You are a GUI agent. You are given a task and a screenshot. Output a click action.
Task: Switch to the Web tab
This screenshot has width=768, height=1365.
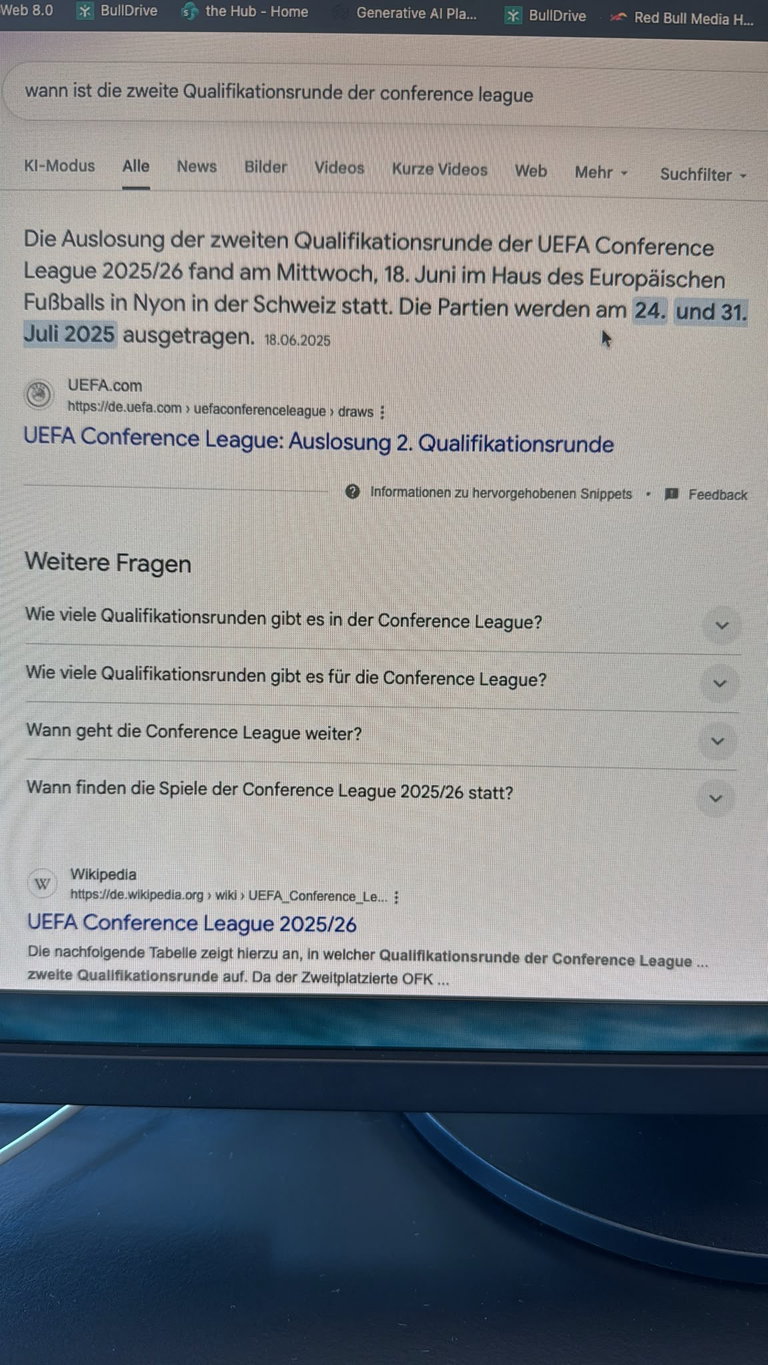click(531, 171)
